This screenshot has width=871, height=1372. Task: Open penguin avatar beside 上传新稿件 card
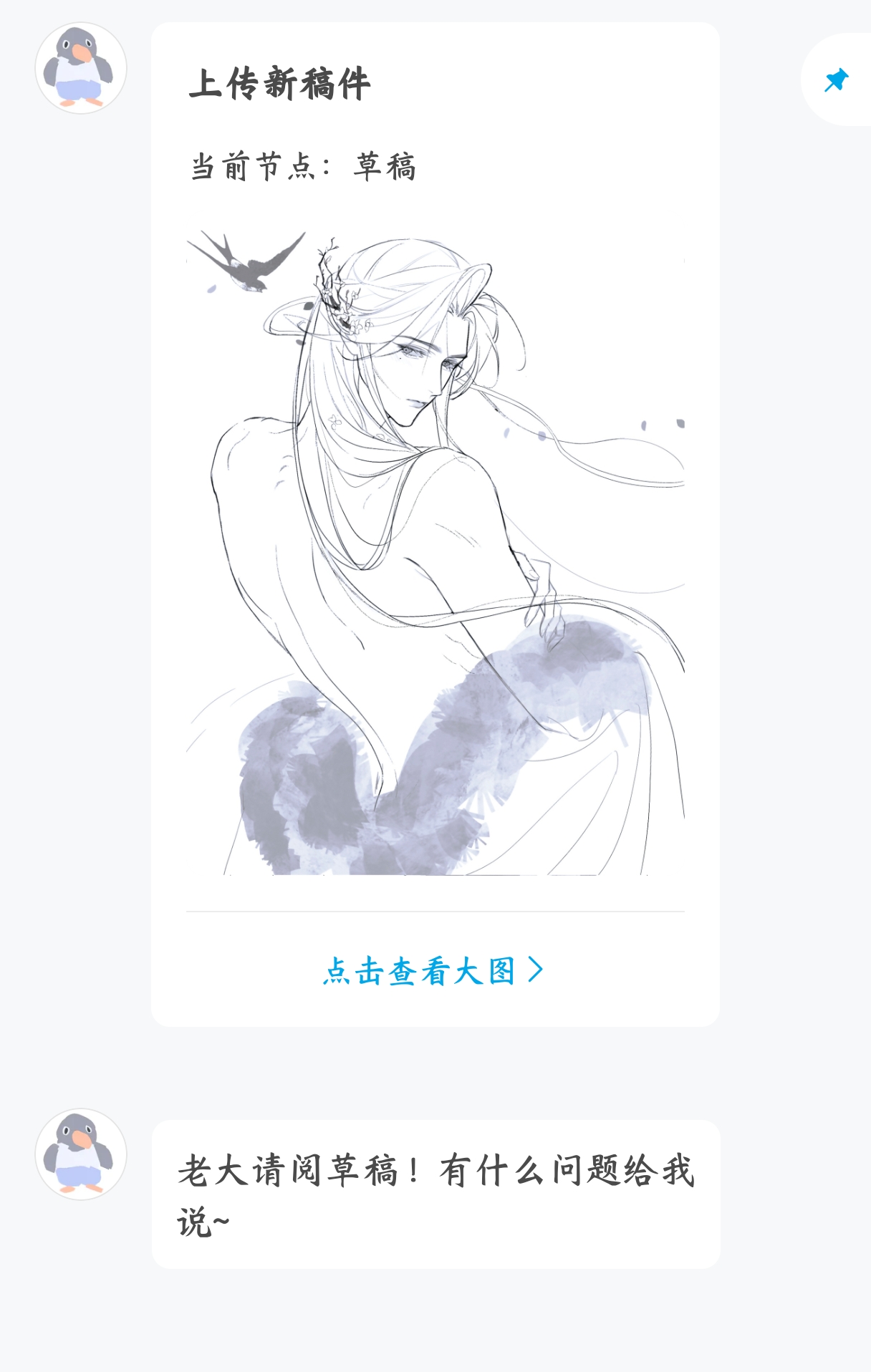[81, 68]
